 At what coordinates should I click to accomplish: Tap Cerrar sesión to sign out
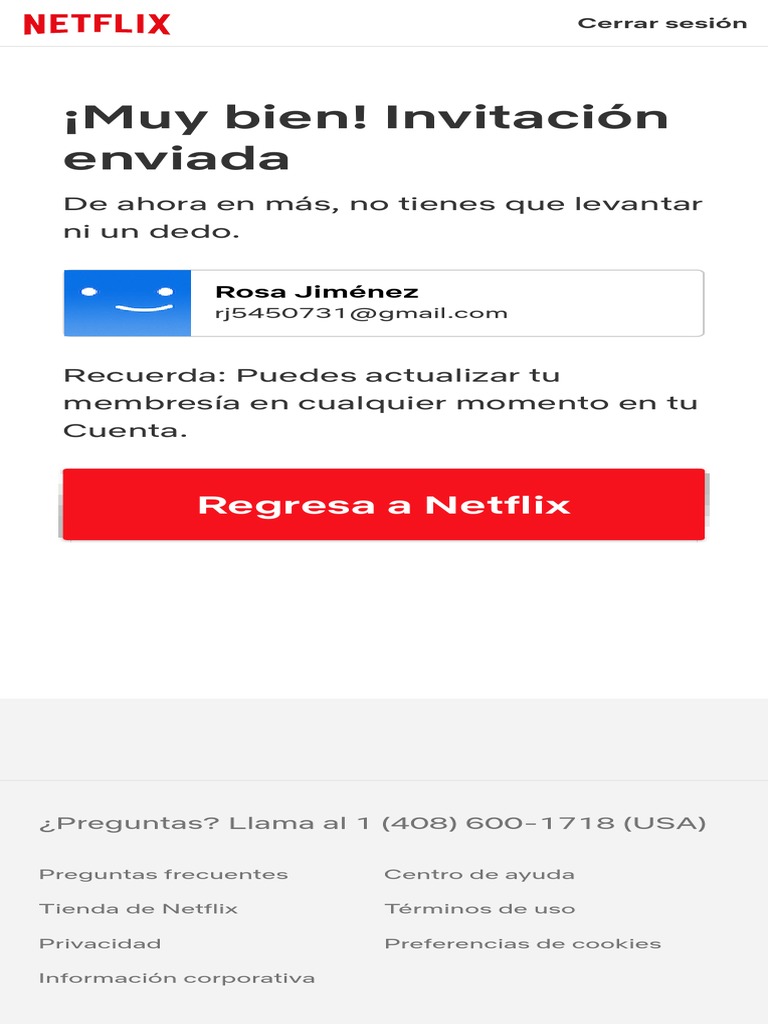click(x=662, y=23)
